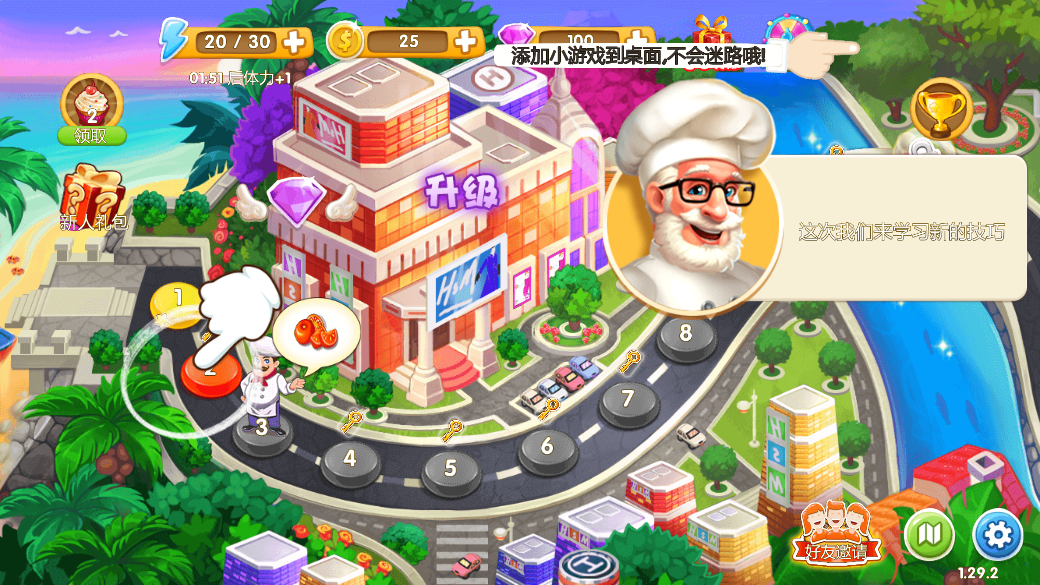Select level 1 yellow button
This screenshot has height=585, width=1040.
coord(178,300)
